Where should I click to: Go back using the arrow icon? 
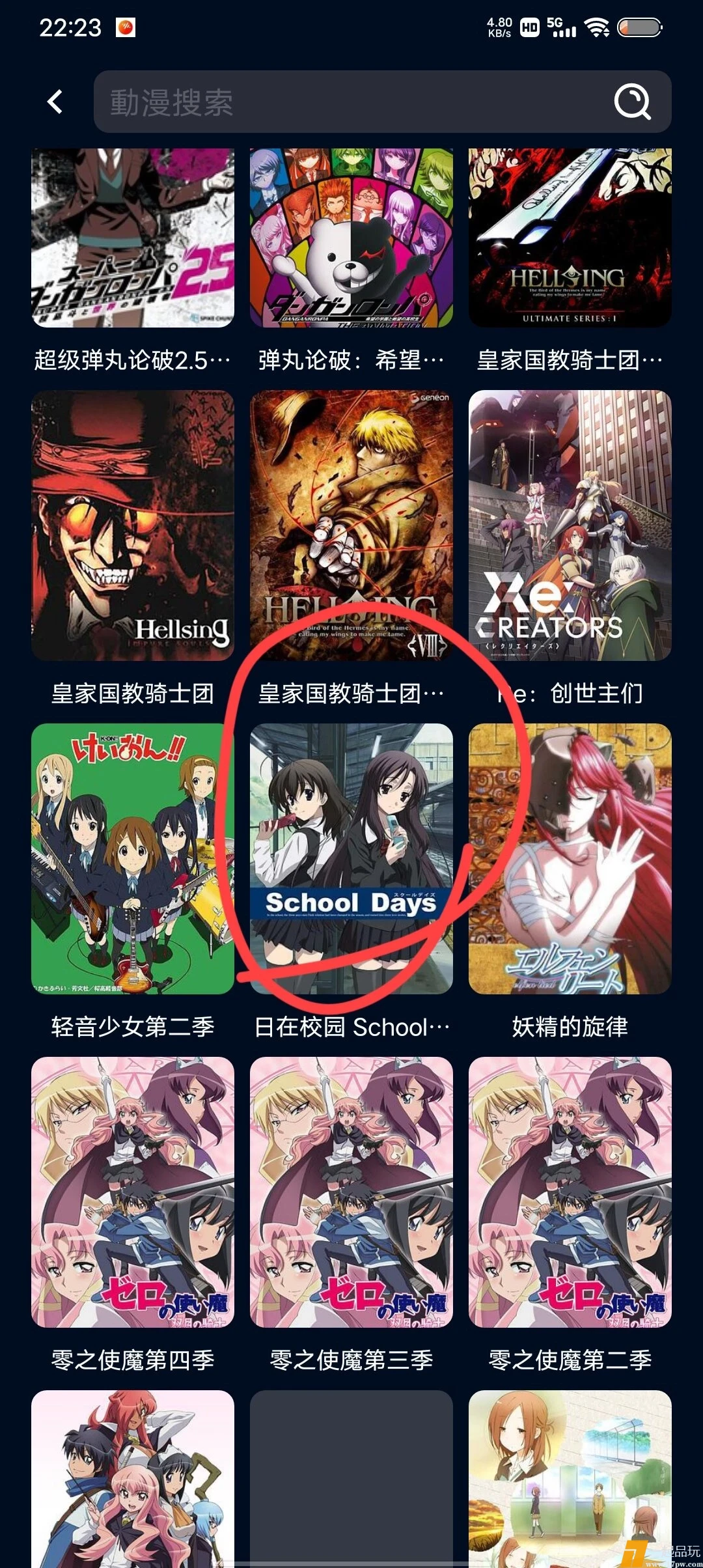[55, 102]
